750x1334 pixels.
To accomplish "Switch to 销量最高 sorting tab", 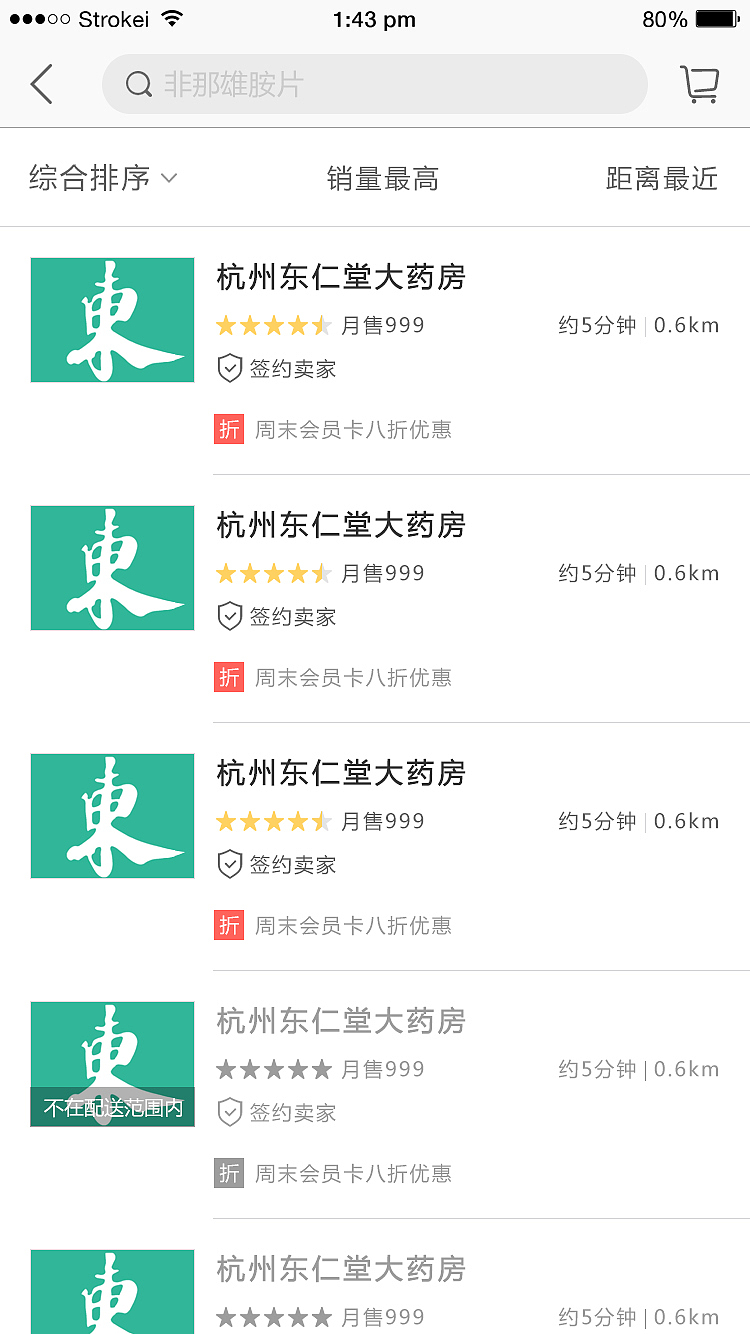I will 383,177.
